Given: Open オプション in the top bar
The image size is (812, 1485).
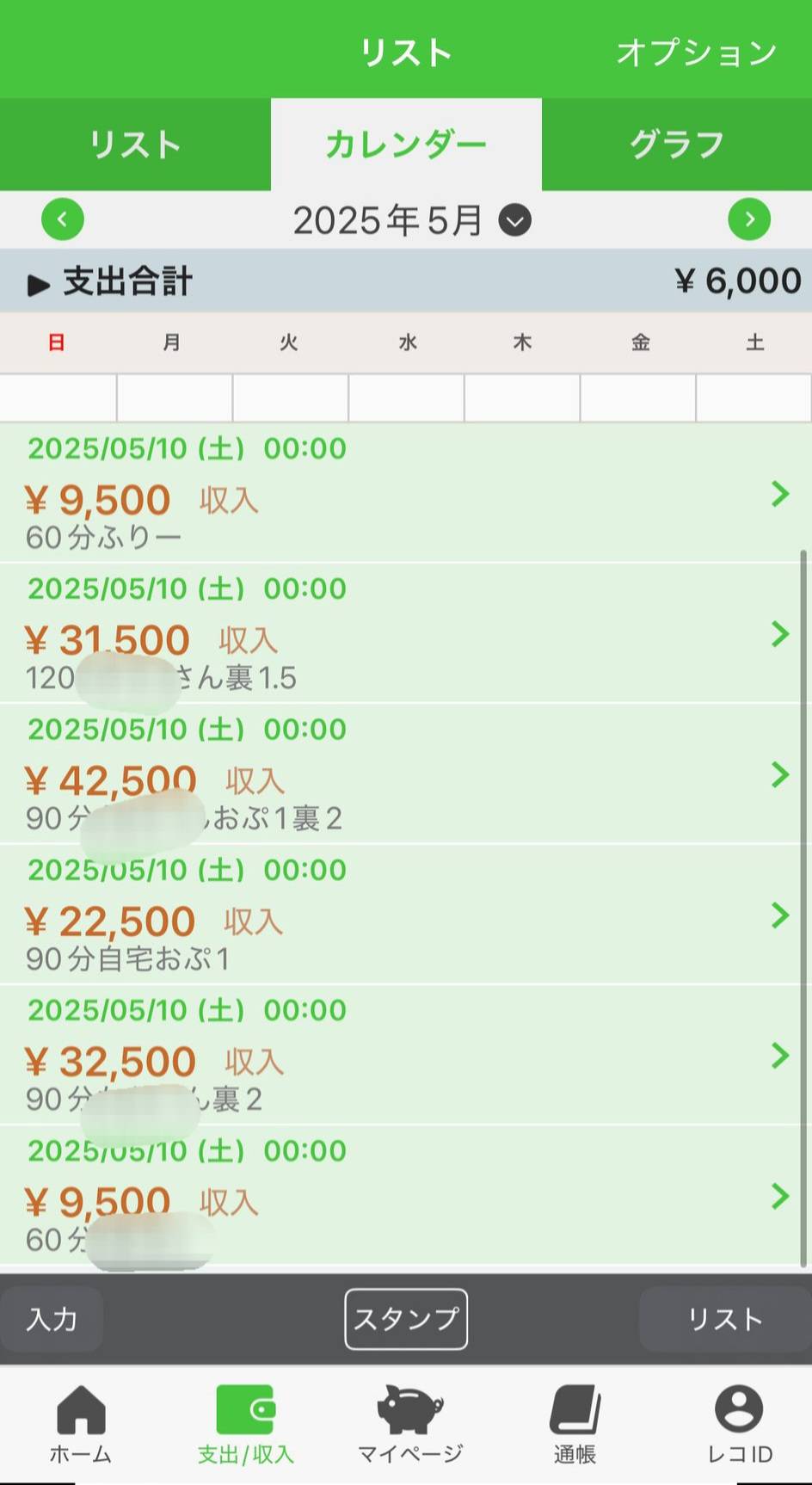Looking at the screenshot, I should tap(697, 52).
